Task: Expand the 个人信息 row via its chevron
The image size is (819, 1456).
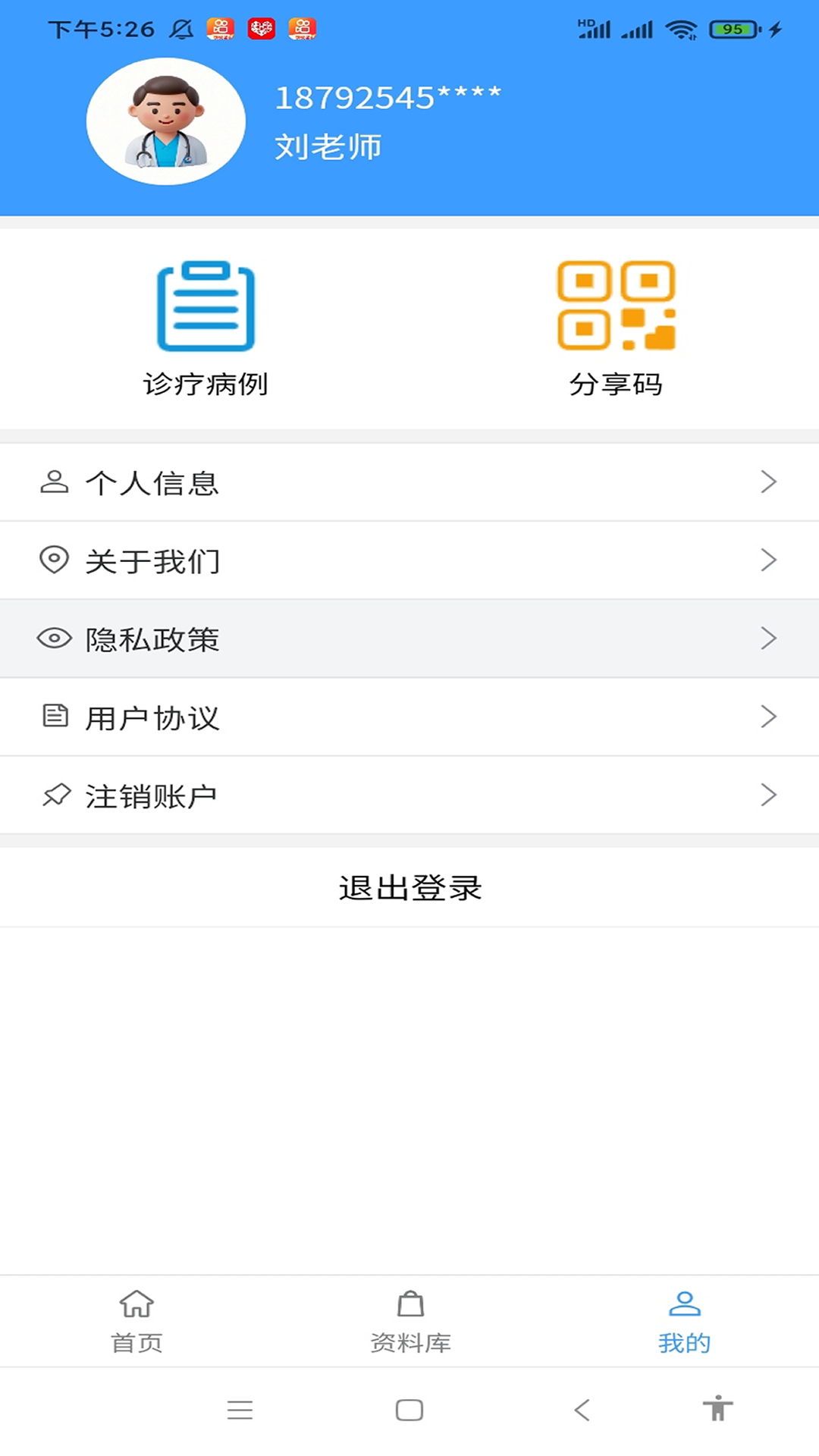Action: [x=769, y=482]
